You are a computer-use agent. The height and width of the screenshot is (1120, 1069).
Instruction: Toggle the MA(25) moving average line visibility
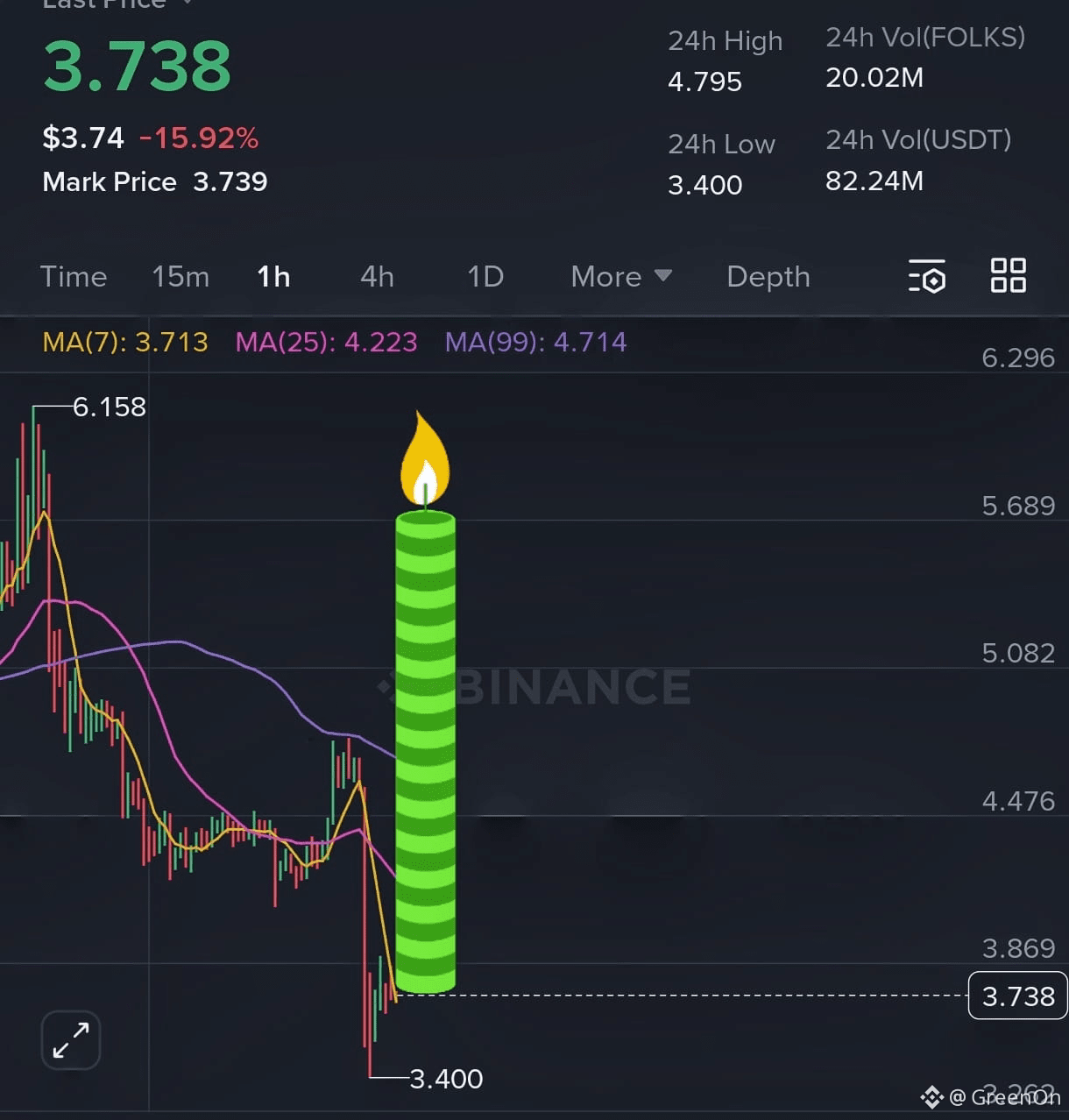pos(325,343)
